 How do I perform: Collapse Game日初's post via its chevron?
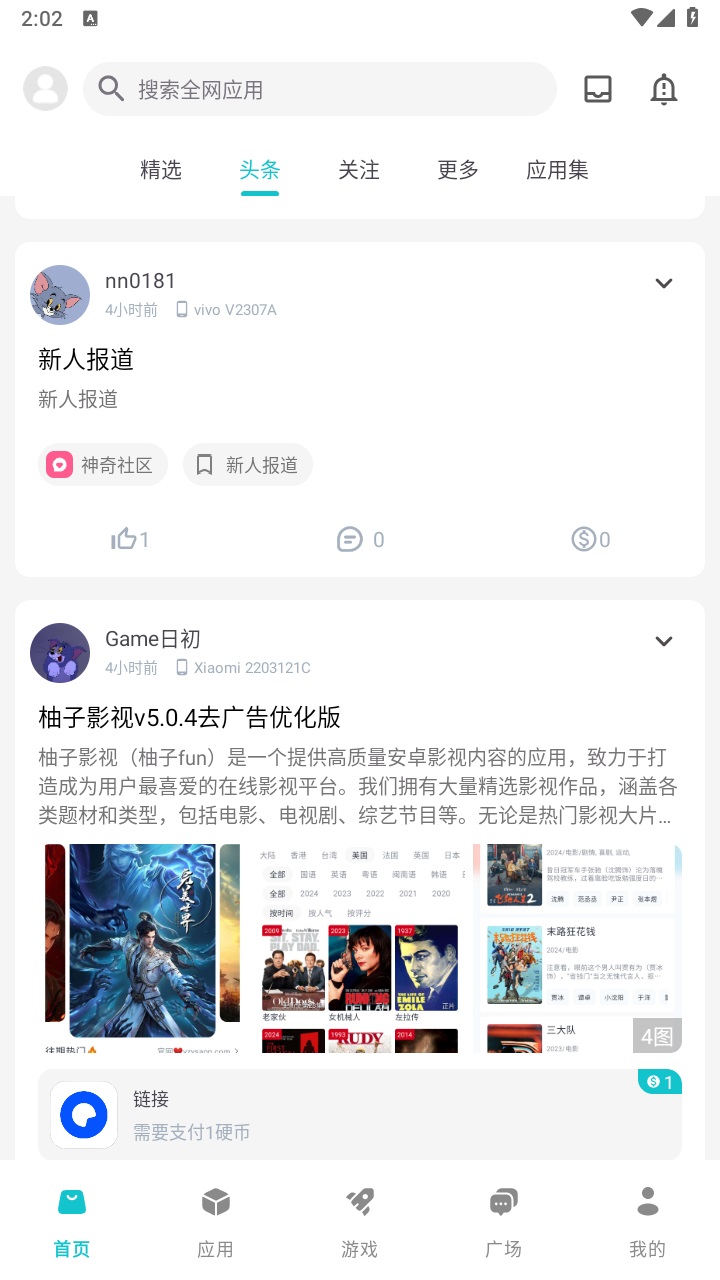tap(664, 641)
